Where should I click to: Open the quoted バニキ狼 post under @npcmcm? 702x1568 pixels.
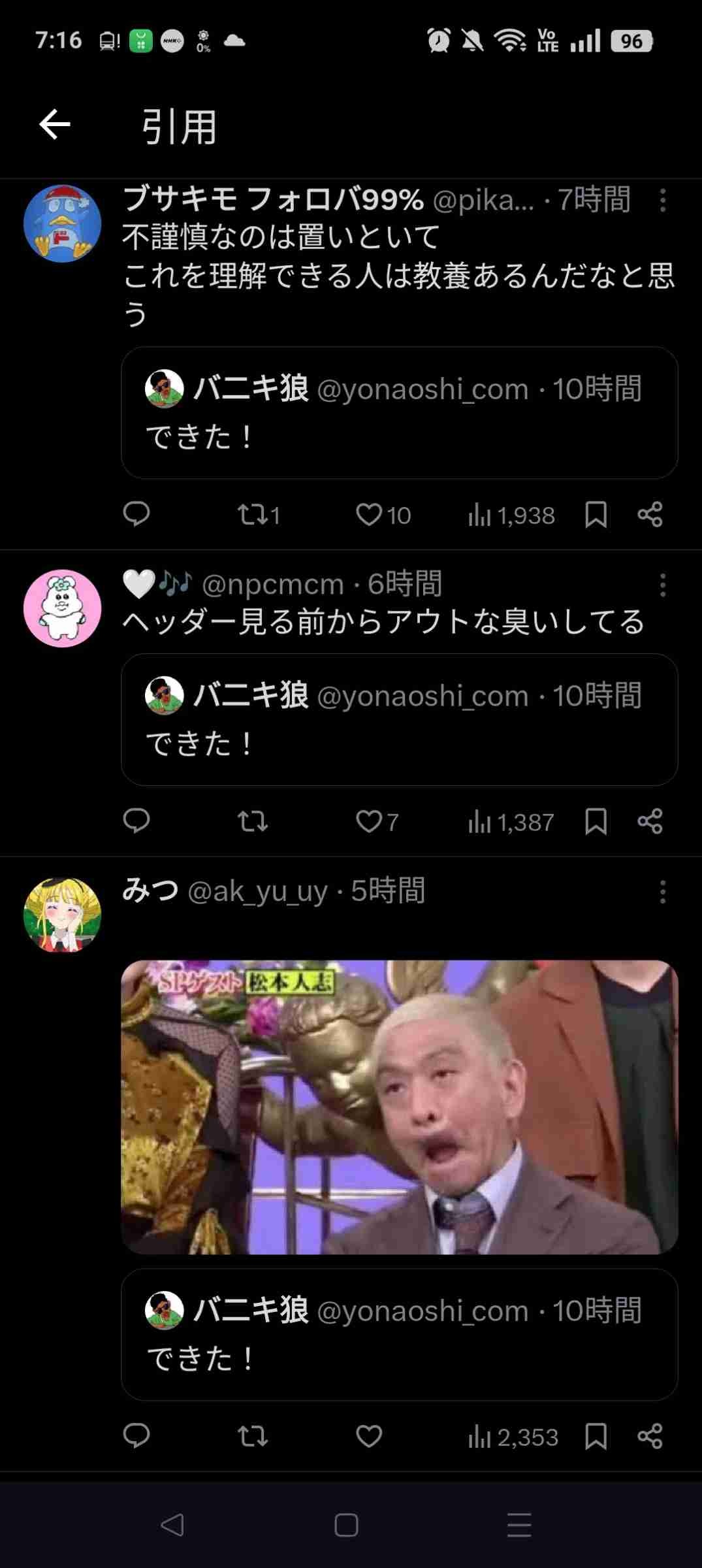pyautogui.click(x=399, y=719)
